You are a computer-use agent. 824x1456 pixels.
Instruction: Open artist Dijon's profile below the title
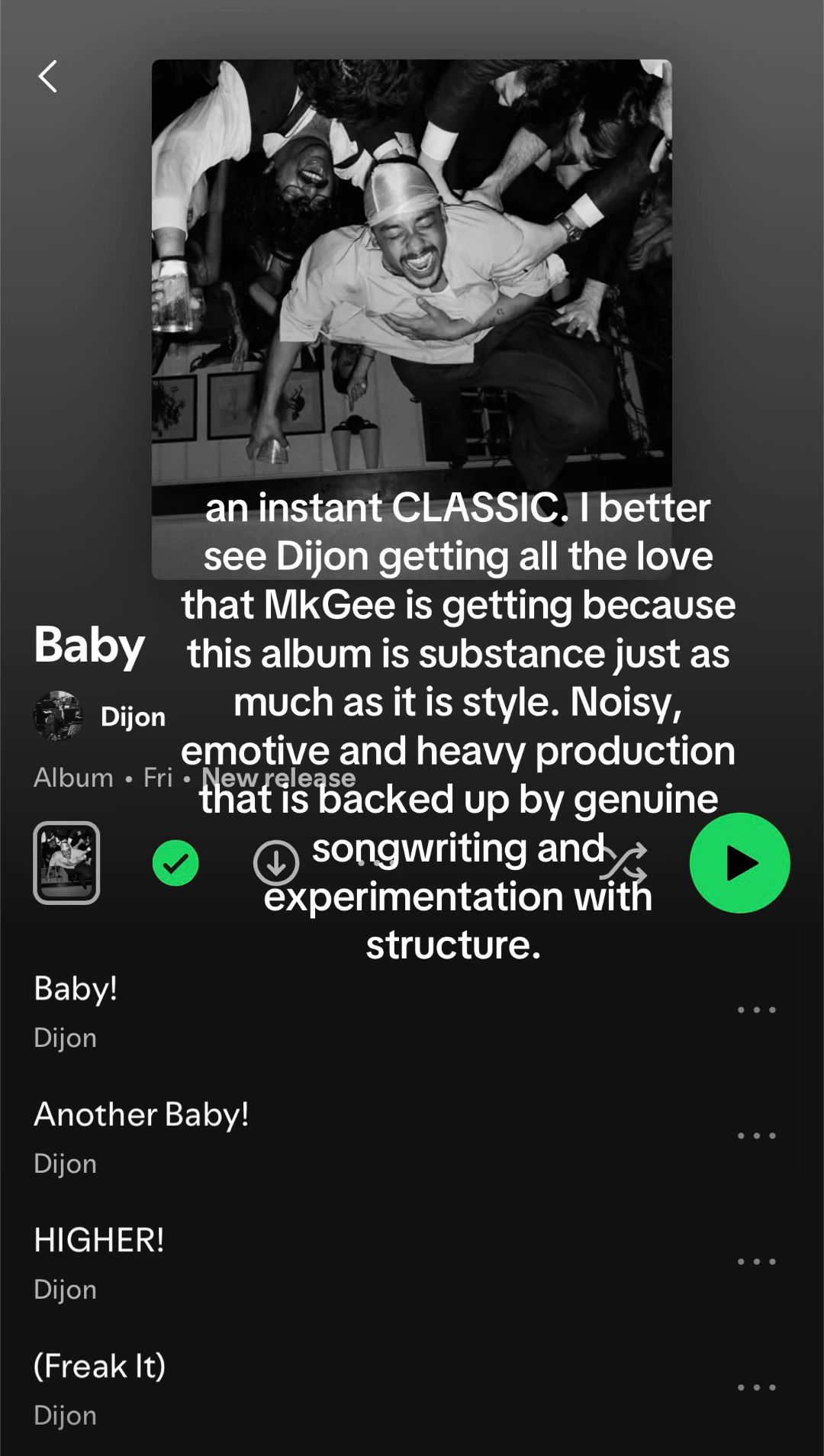pyautogui.click(x=100, y=716)
